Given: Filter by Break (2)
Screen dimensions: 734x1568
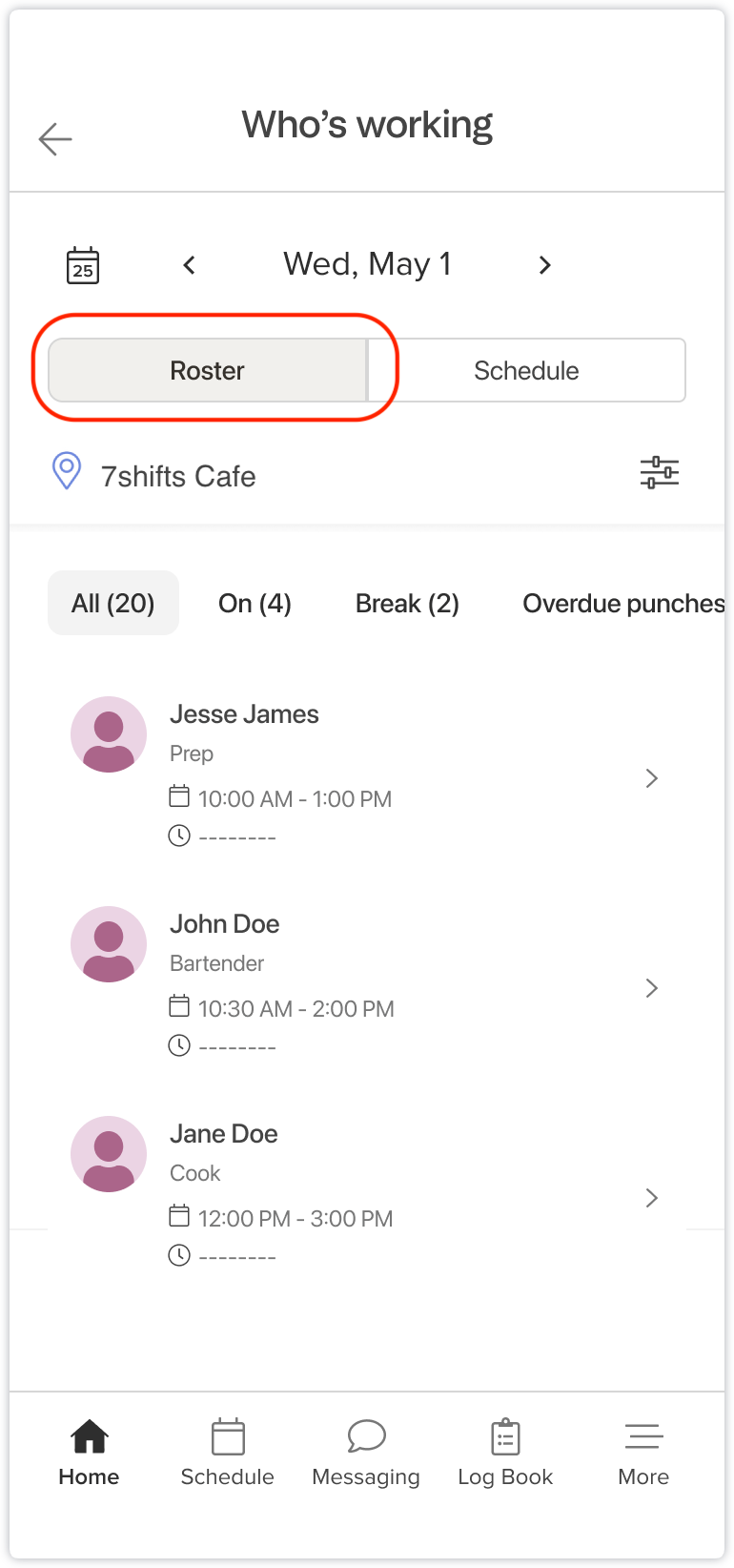Looking at the screenshot, I should 407,603.
